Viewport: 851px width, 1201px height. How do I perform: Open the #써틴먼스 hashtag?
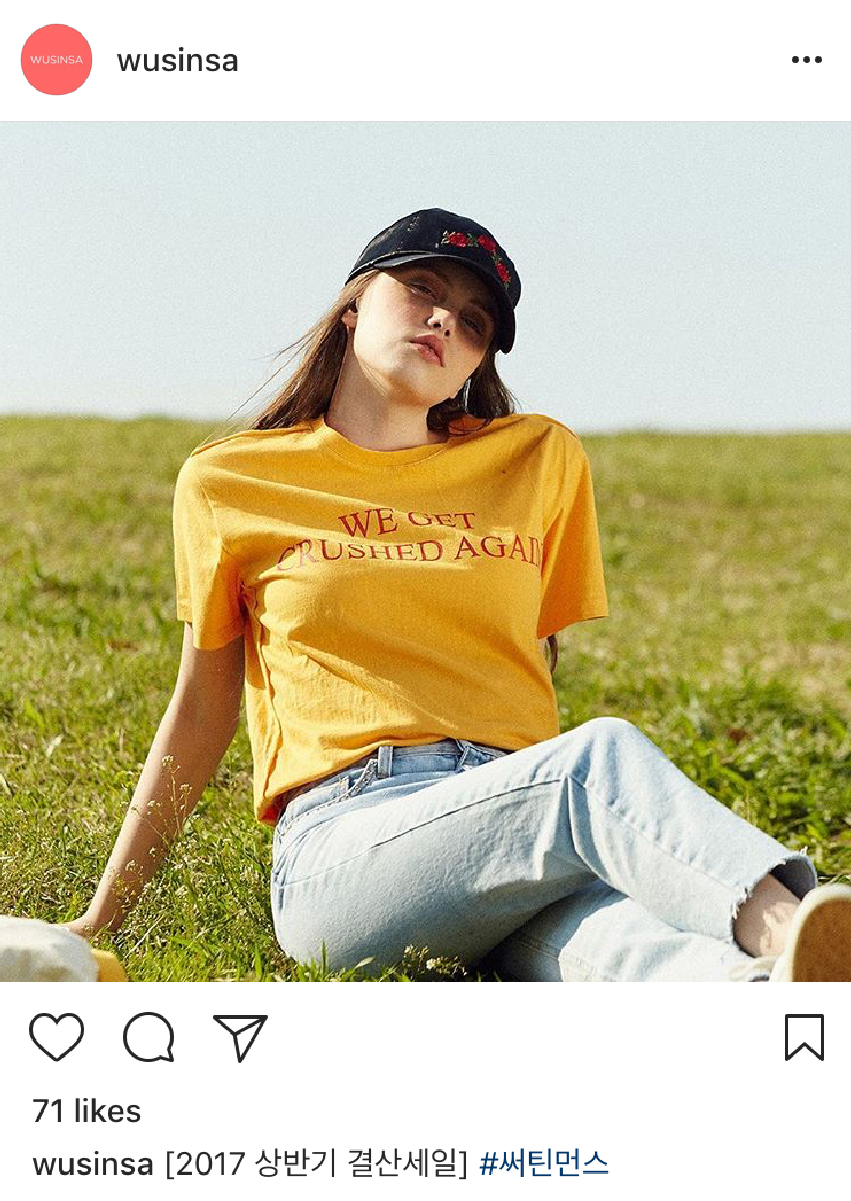point(544,1164)
